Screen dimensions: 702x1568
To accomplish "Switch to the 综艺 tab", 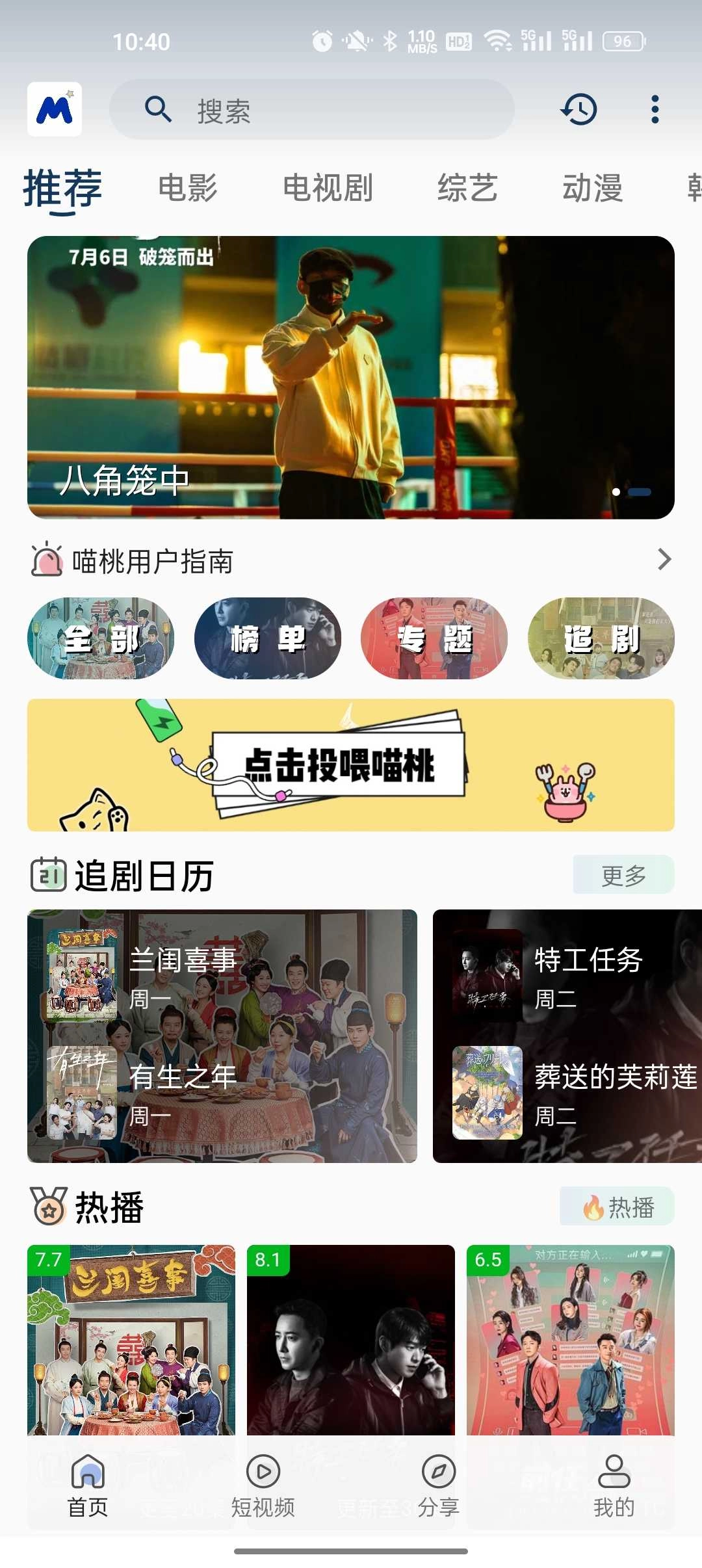I will pos(468,188).
